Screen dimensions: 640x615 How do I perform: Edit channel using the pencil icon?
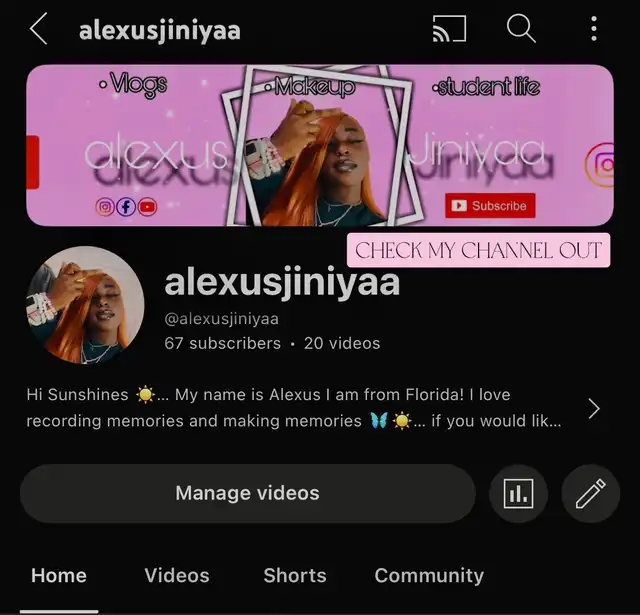click(590, 493)
